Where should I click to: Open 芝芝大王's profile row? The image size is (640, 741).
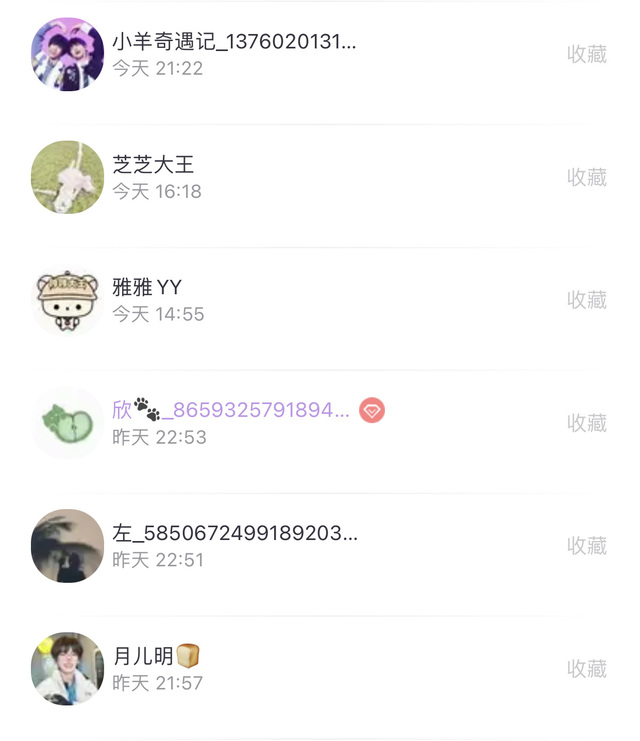click(320, 177)
